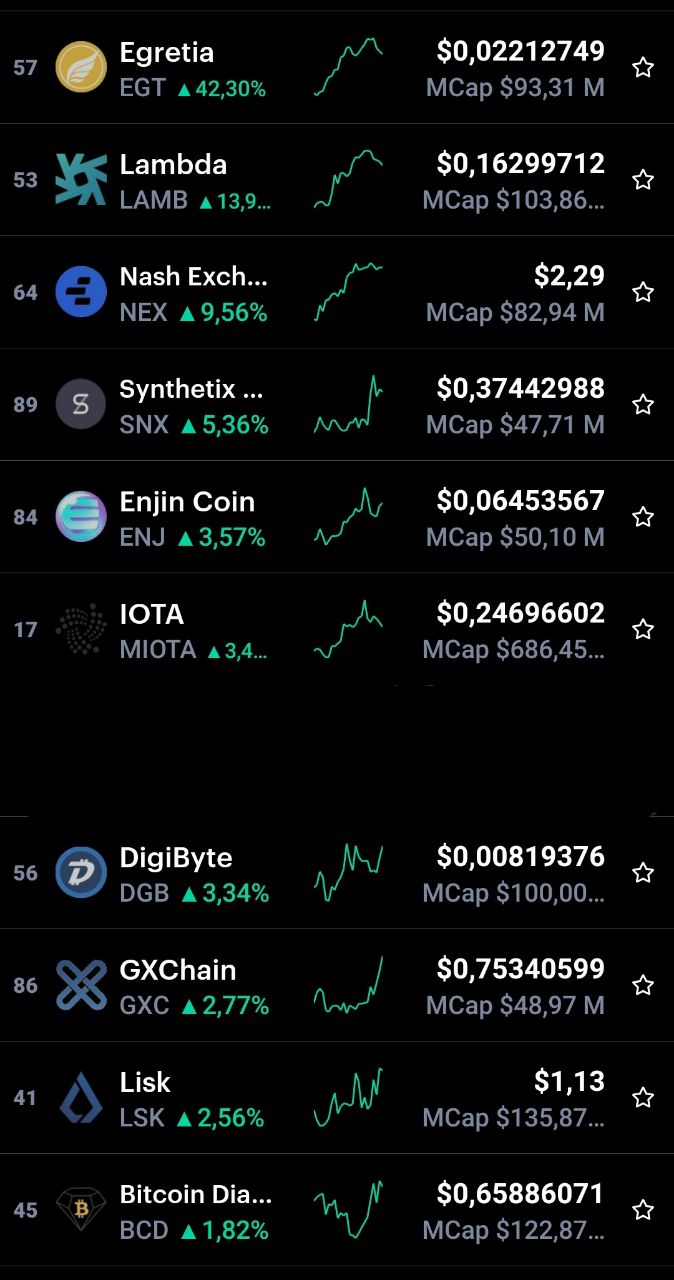
Task: Open the Lambda coin details
Action: point(337,180)
